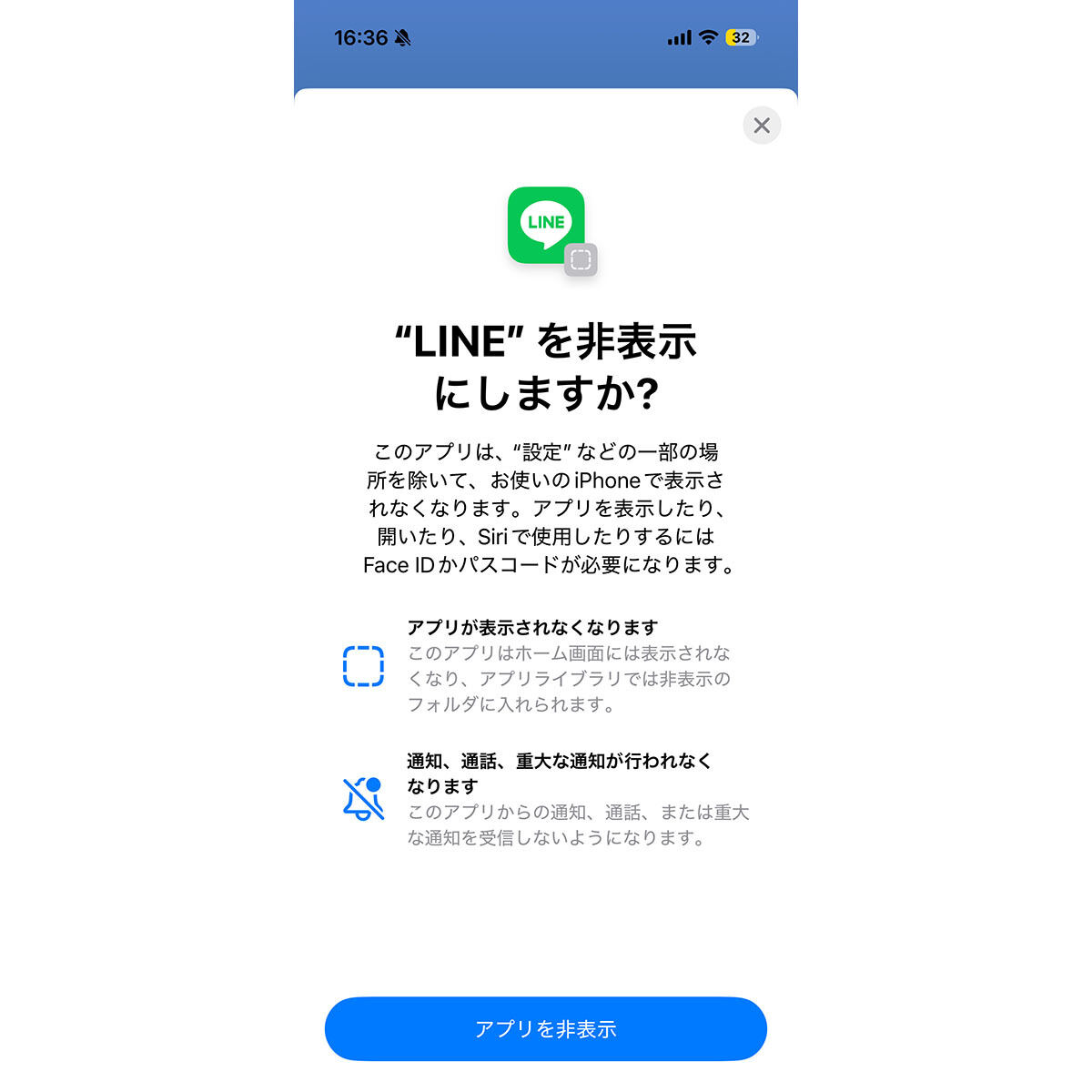Confirm with the アプリを非表示 button

point(545,1028)
